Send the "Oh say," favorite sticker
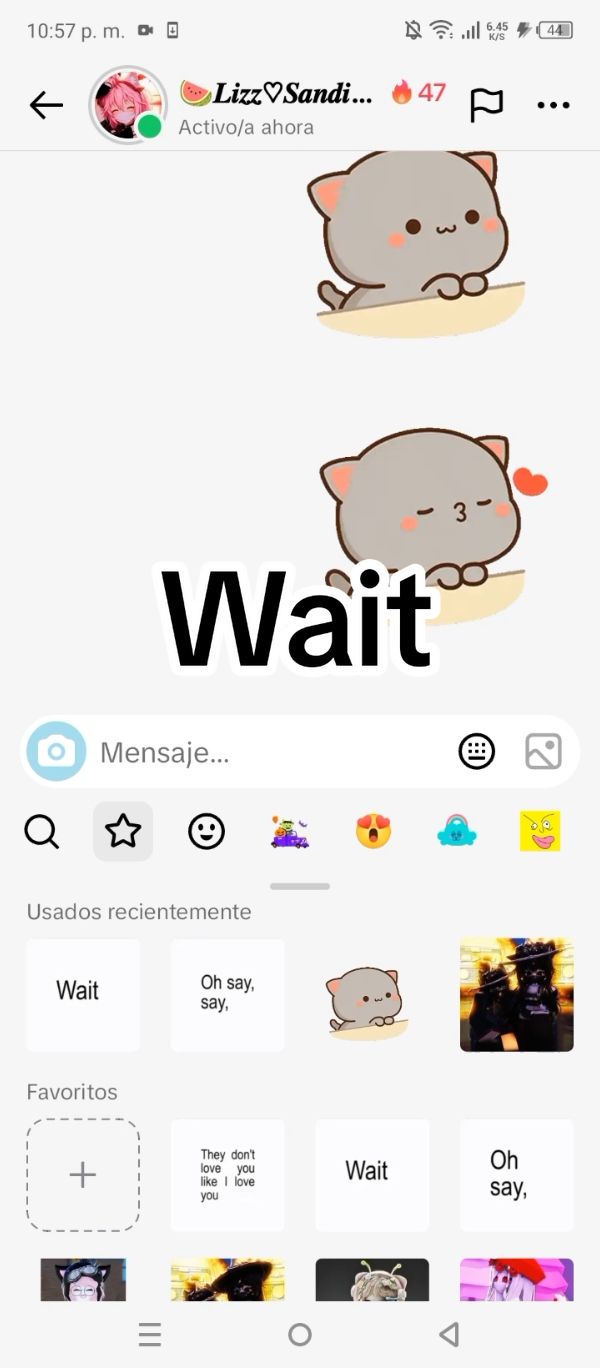This screenshot has width=600, height=1368. (517, 1175)
